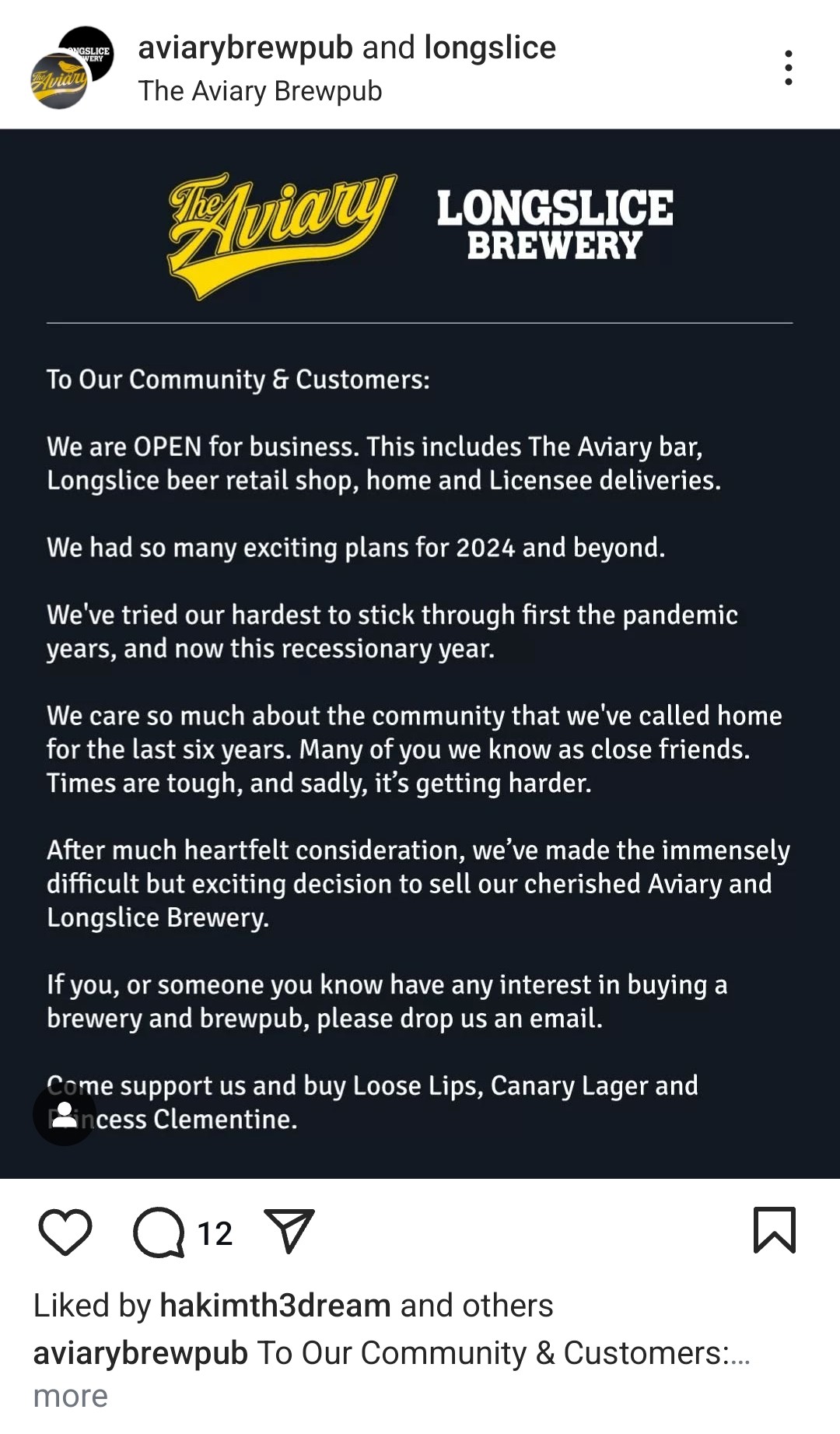View tagged people in the post
The height and width of the screenshot is (1434, 840).
coord(65,1114)
